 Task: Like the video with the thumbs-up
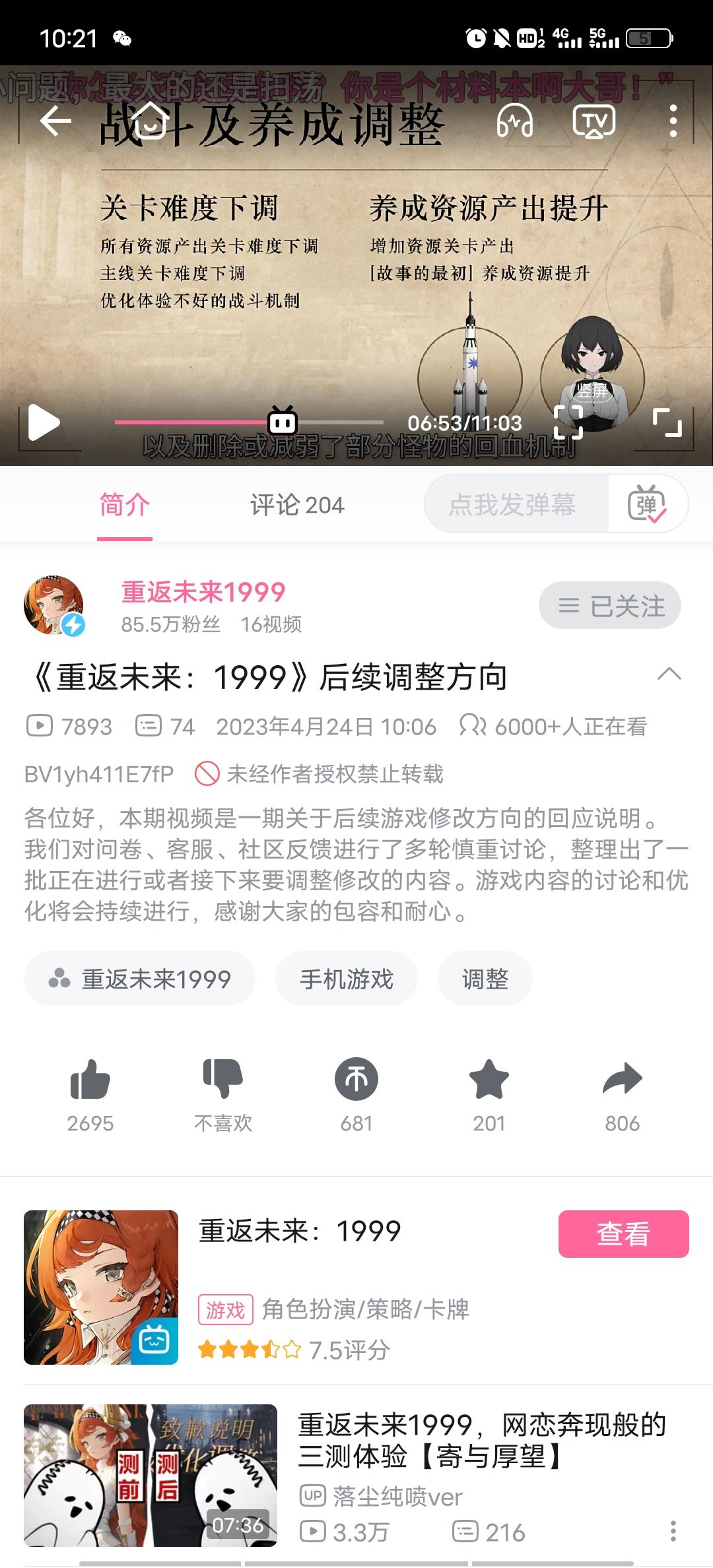pyautogui.click(x=90, y=1095)
